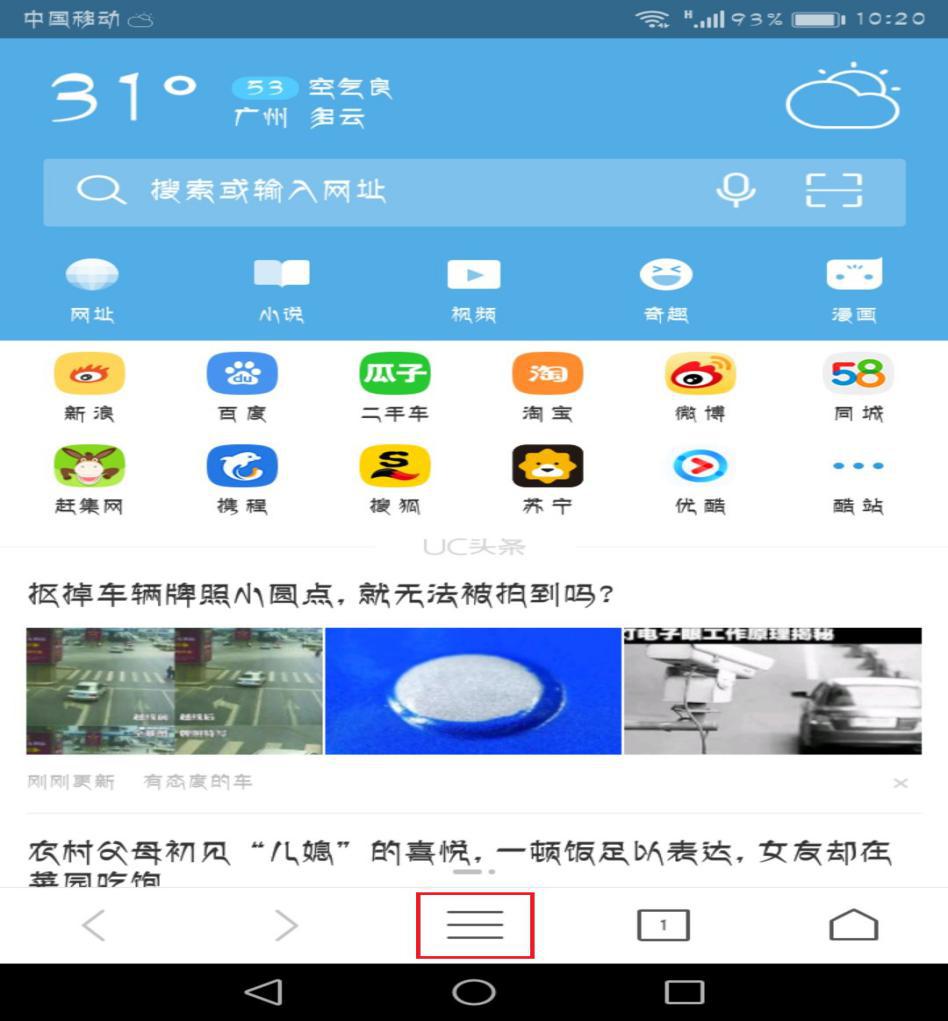Open the 百度 site icon
Viewport: 948px width, 1021px height.
(x=242, y=386)
